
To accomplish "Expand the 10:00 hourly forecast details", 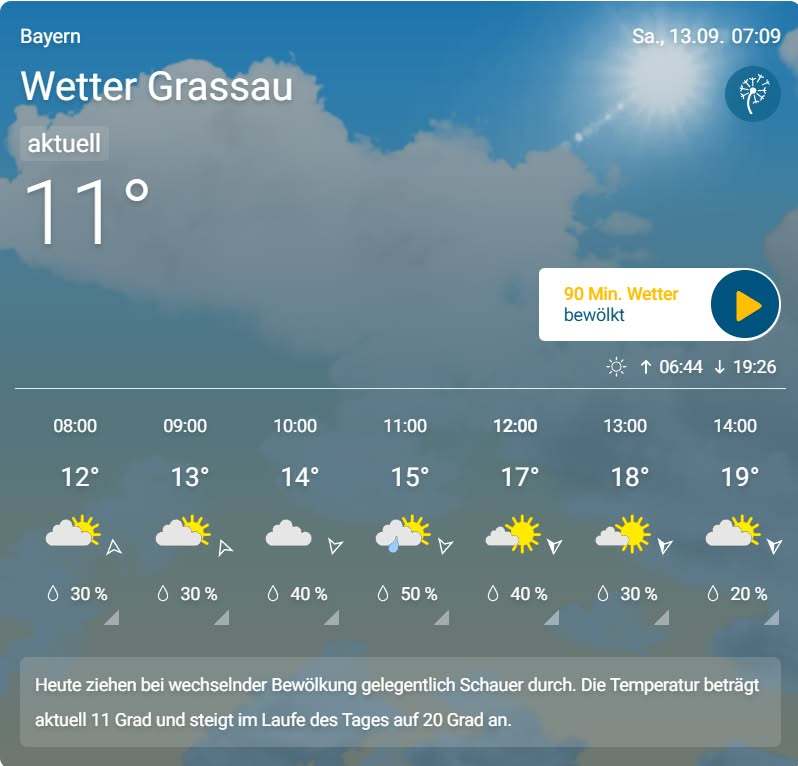I will (331, 617).
